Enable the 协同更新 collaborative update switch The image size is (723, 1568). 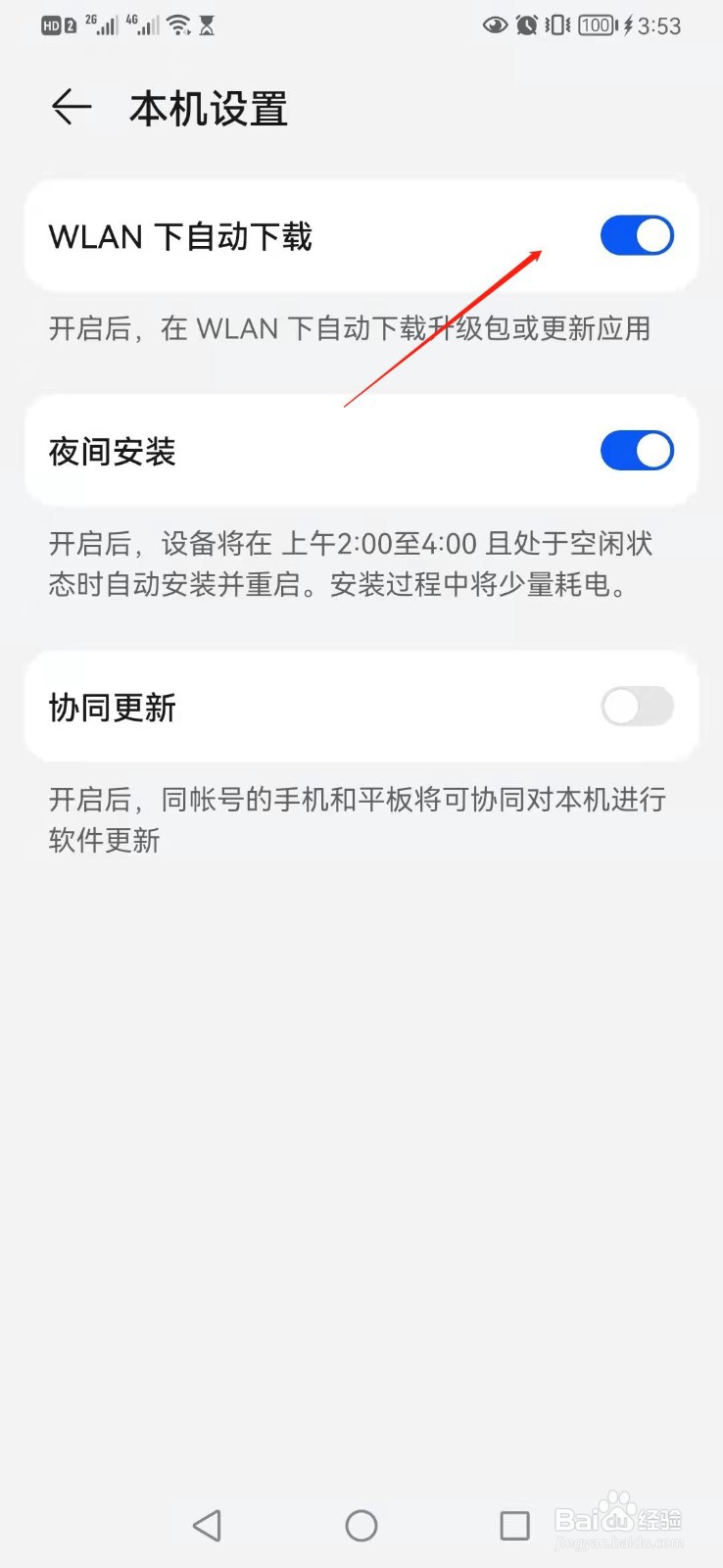tap(637, 707)
